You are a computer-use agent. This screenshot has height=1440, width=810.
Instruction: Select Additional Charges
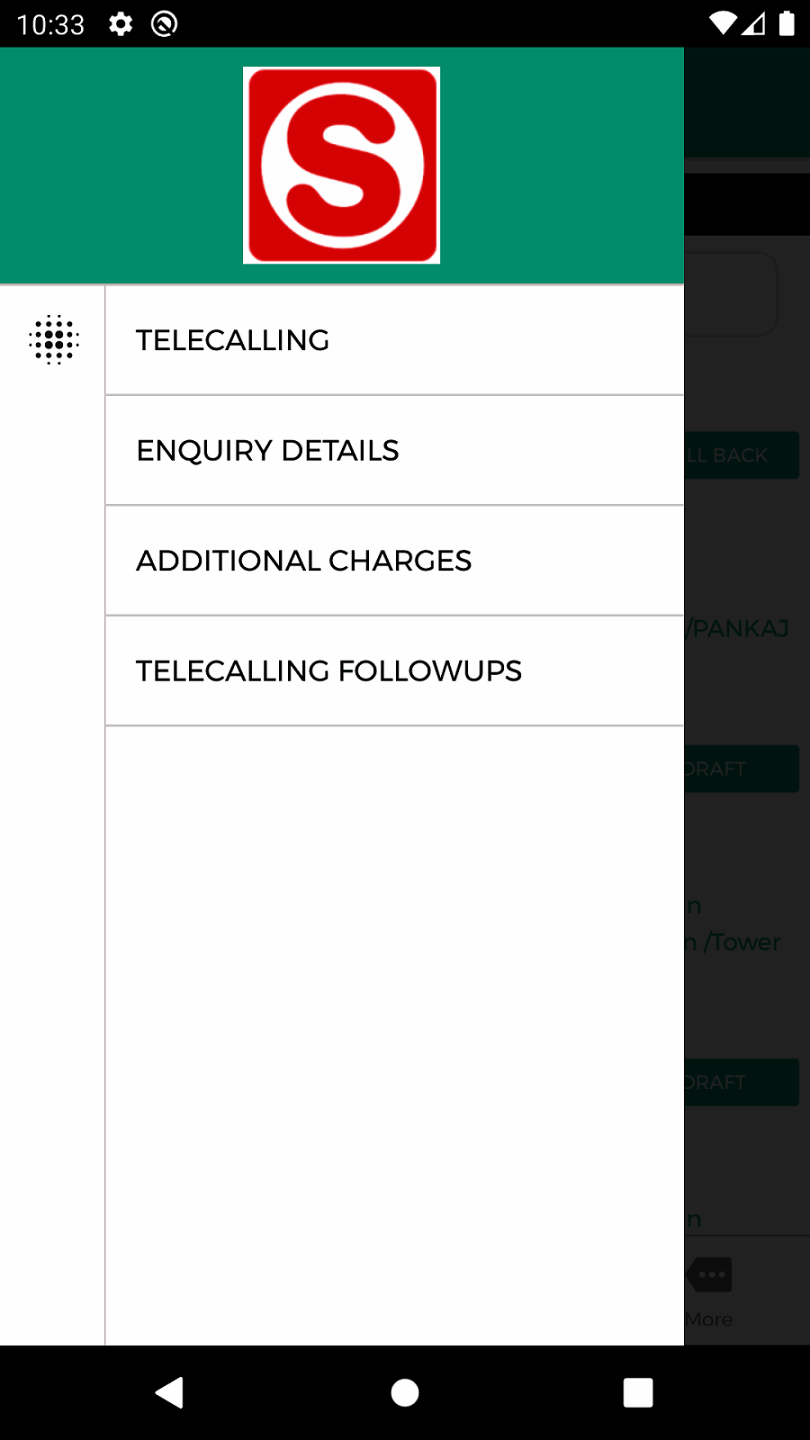[x=394, y=560]
